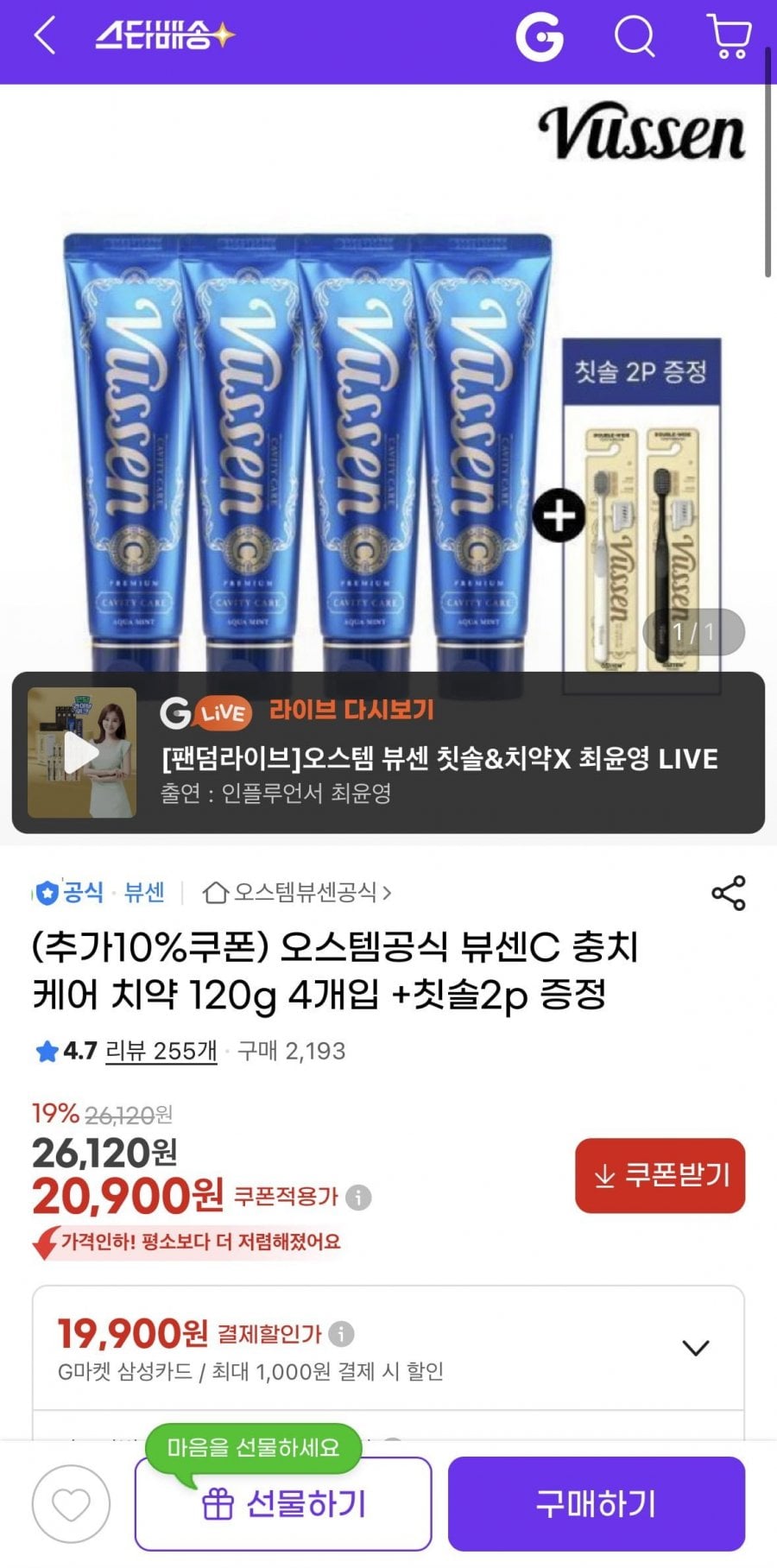
Task: Replay the 팬덤라이브 live video
Action: tap(82, 753)
